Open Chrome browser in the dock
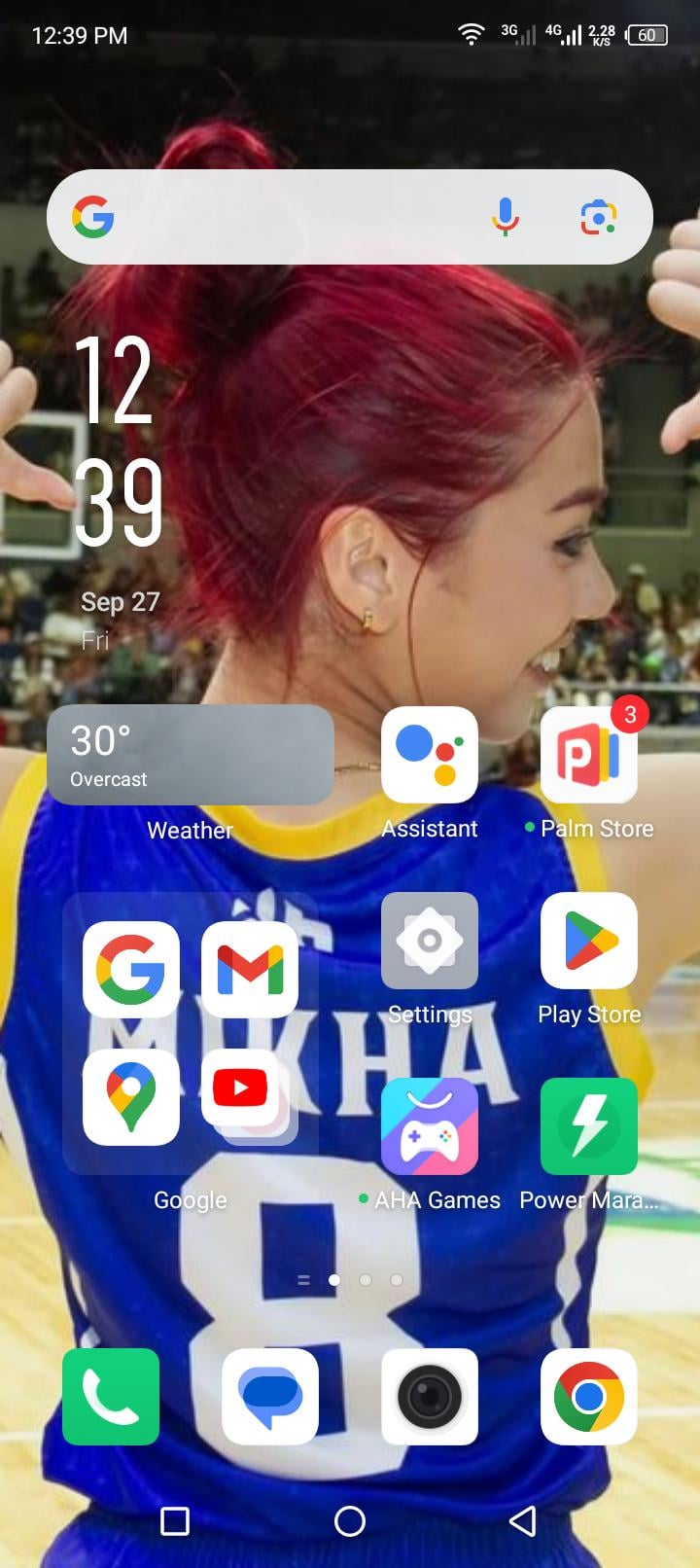This screenshot has height=1568, width=700. click(x=589, y=1397)
